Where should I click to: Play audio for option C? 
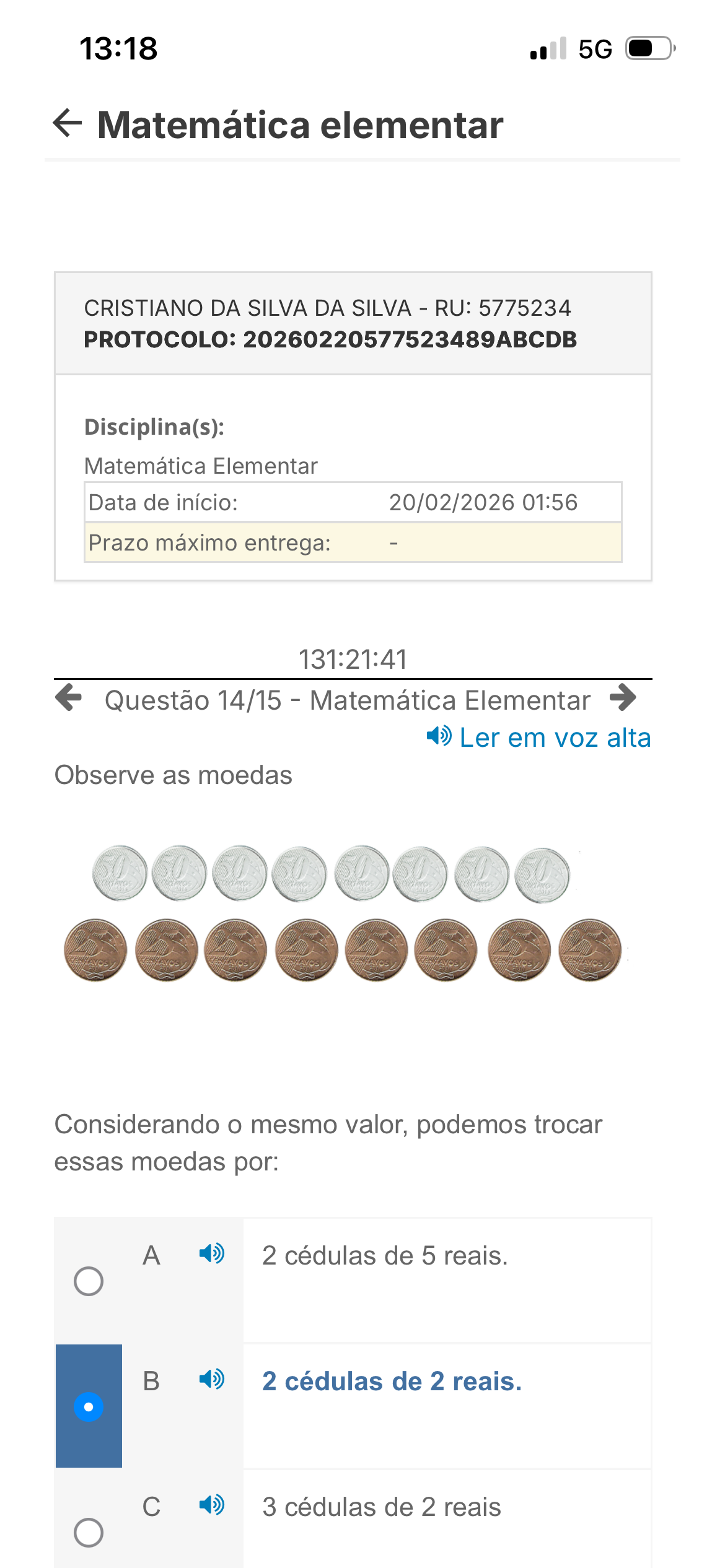click(x=212, y=1505)
